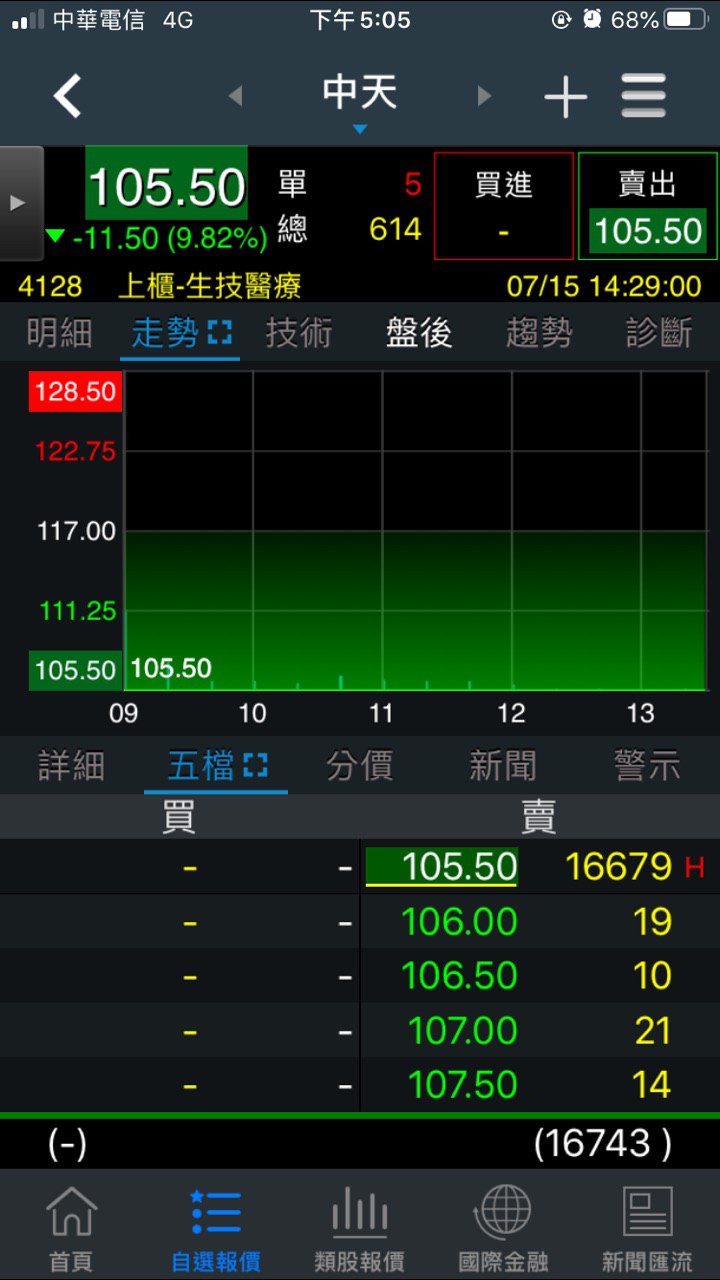Go back using the top-left arrow

tap(68, 97)
